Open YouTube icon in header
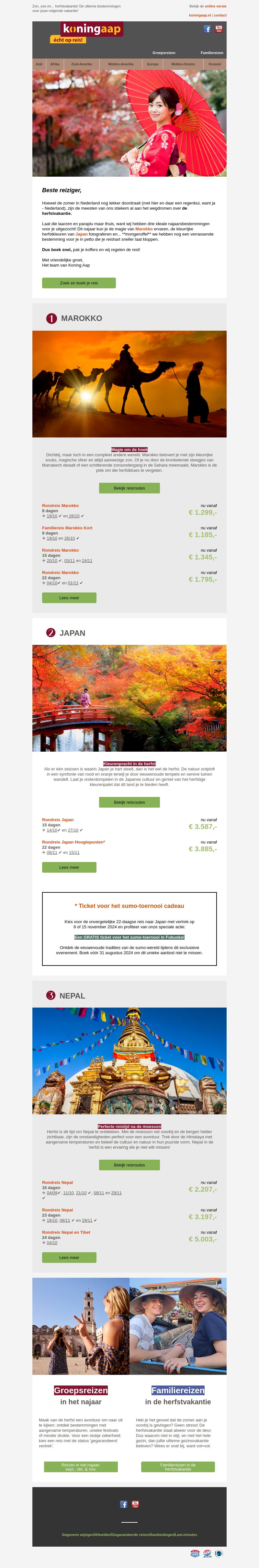This screenshot has height=1568, width=259. [219, 28]
